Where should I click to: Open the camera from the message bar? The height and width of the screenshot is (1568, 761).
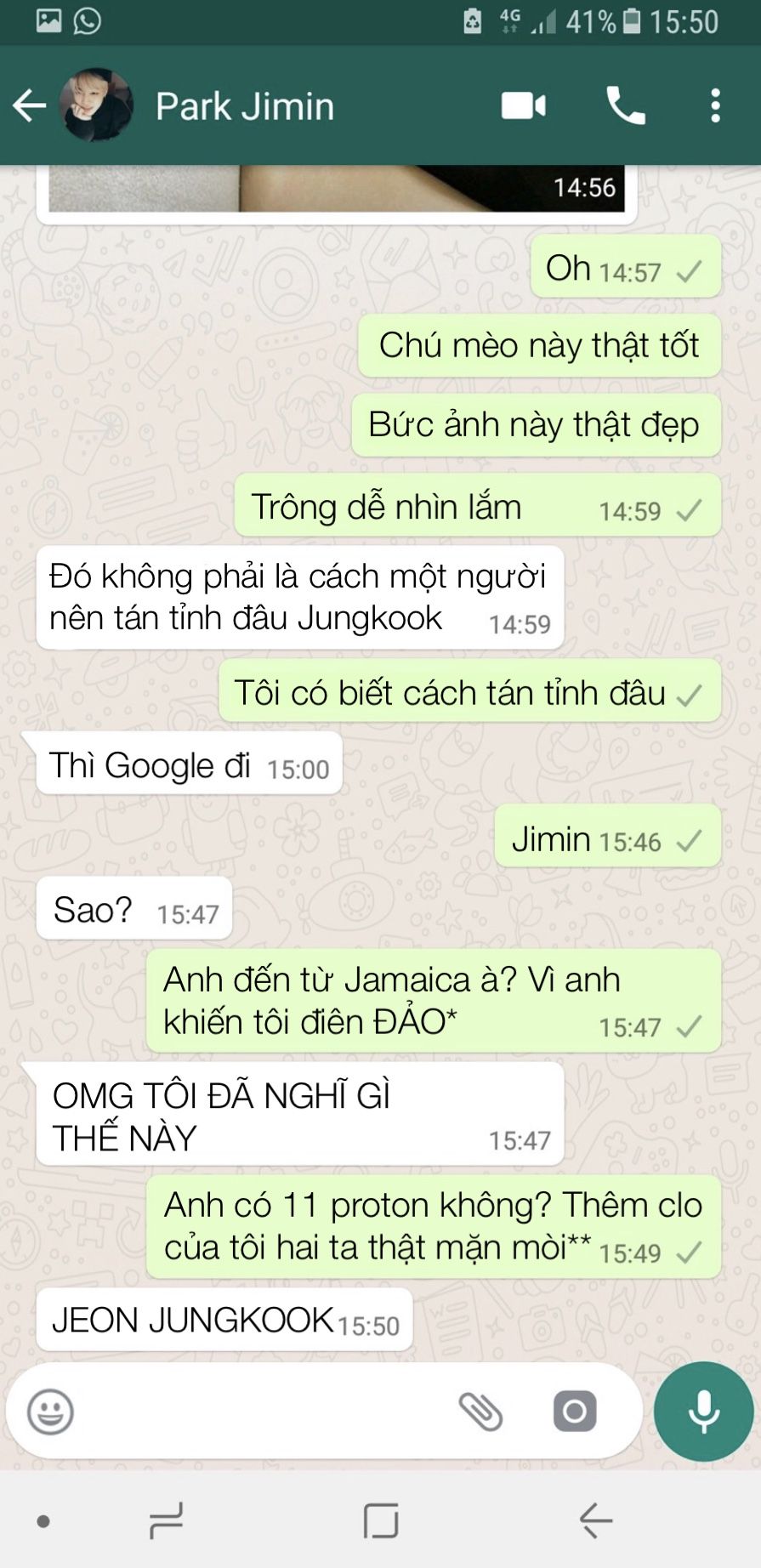pyautogui.click(x=575, y=1412)
